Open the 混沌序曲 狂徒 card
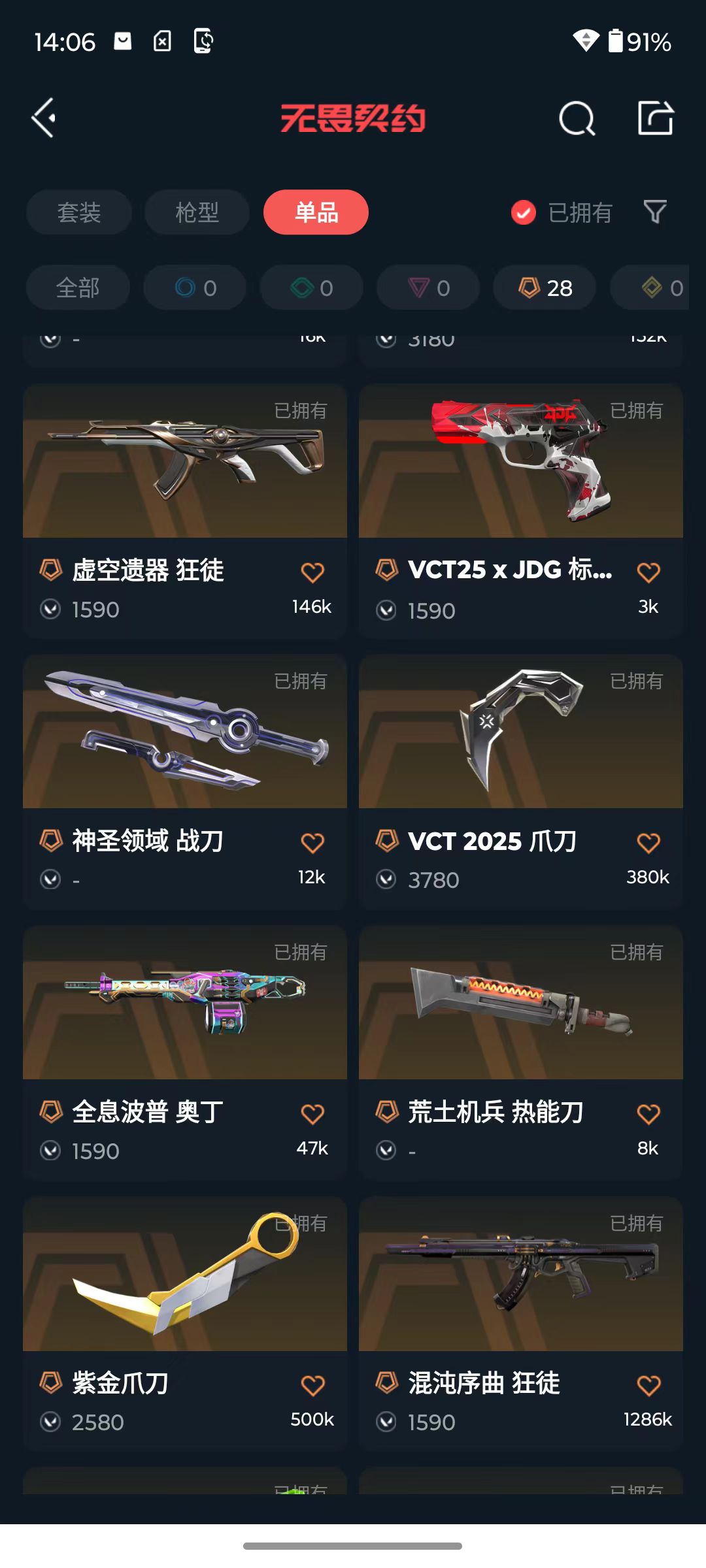Screen dimensions: 706x1568 point(521,1324)
